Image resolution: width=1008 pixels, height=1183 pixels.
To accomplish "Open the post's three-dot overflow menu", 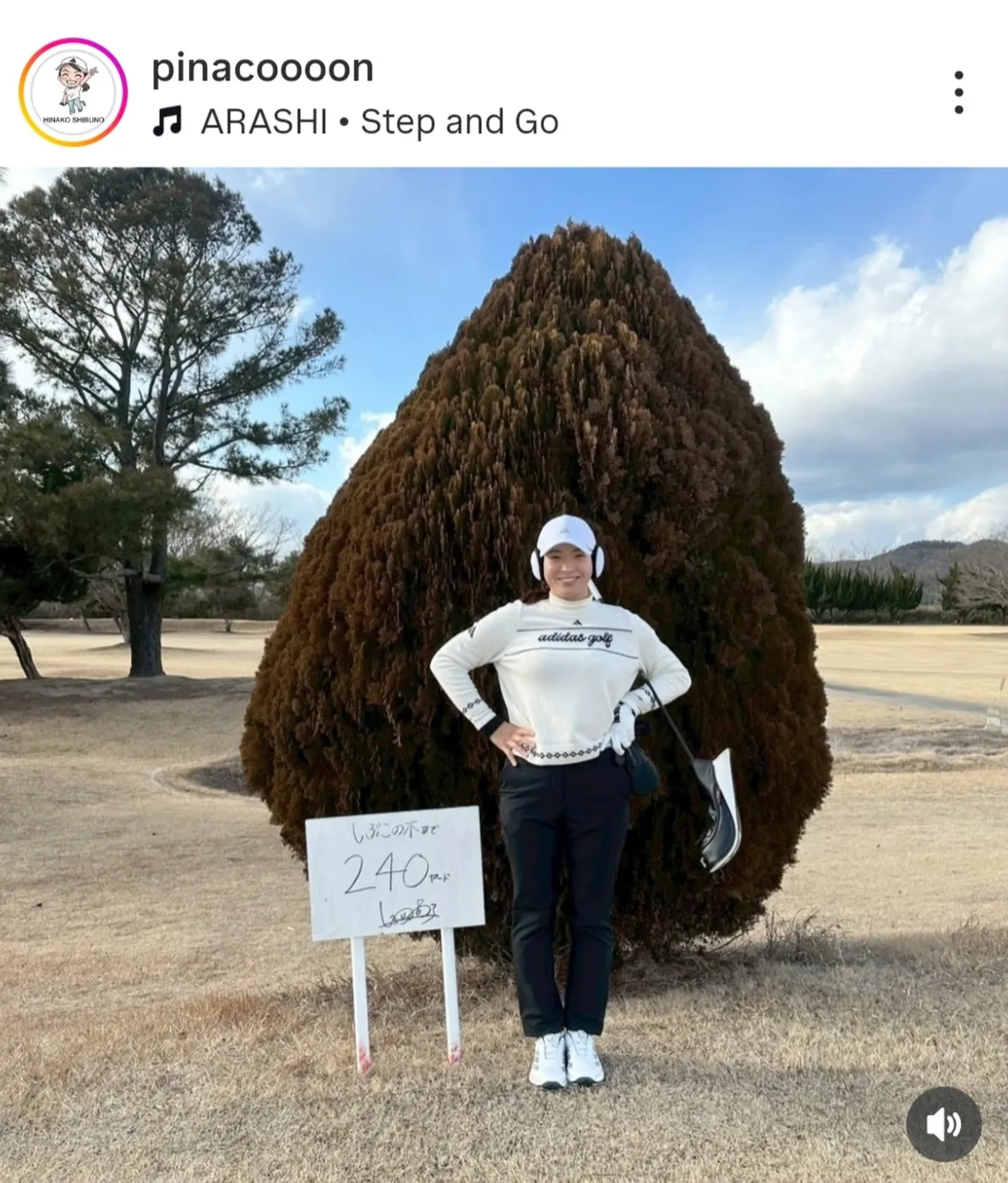I will (958, 92).
